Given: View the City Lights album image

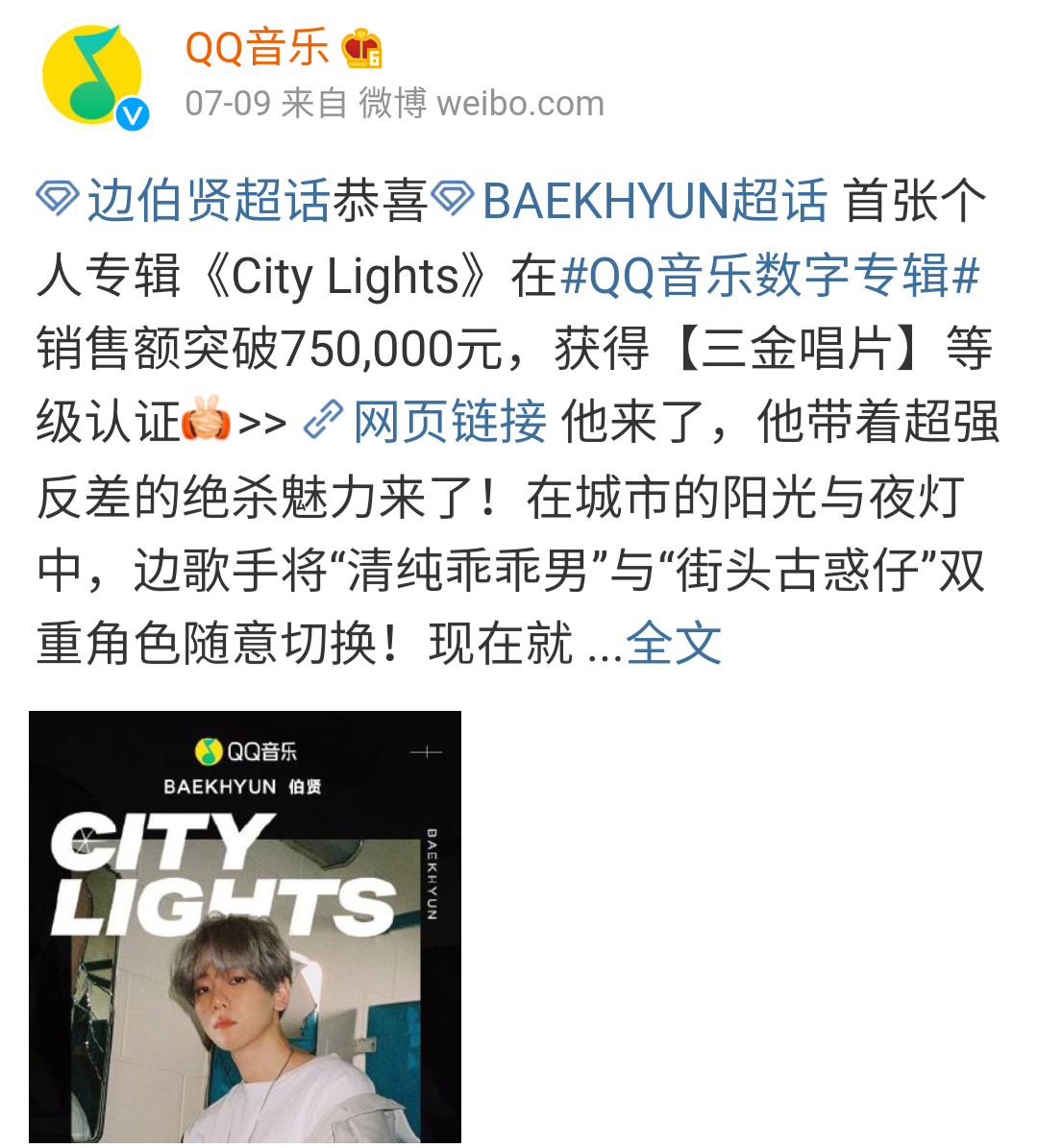Looking at the screenshot, I should 245,927.
